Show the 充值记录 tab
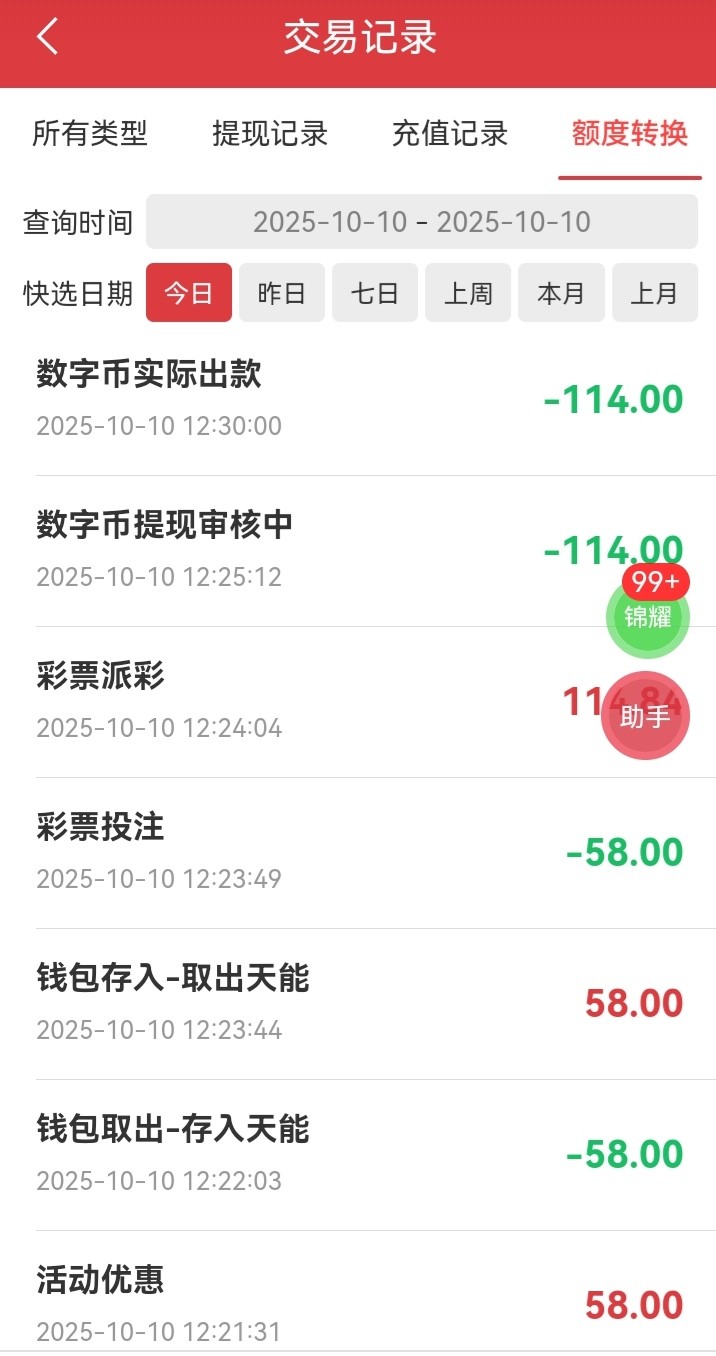Image resolution: width=716 pixels, height=1356 pixels. pos(450,133)
